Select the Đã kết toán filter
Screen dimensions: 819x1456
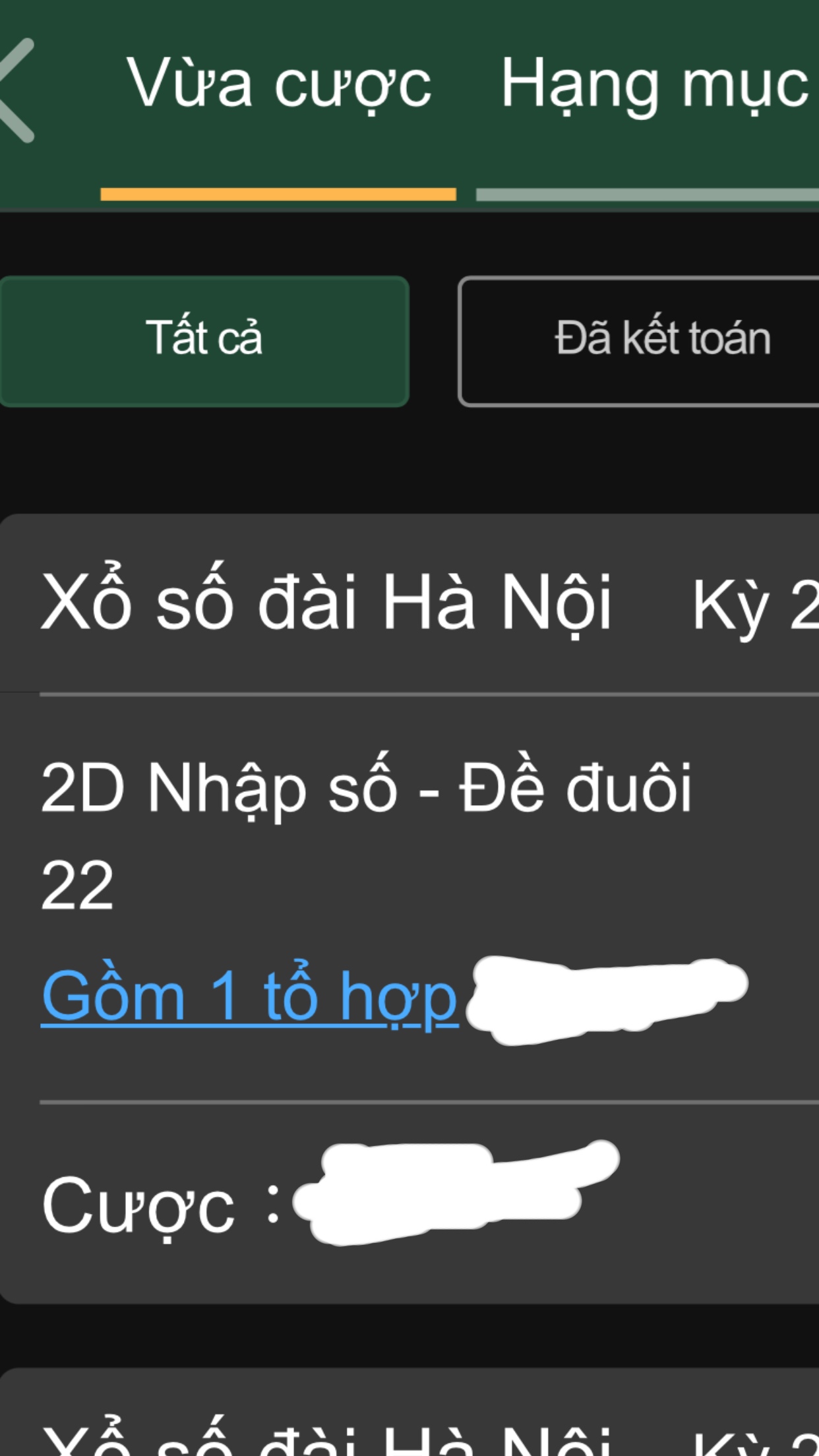638,341
